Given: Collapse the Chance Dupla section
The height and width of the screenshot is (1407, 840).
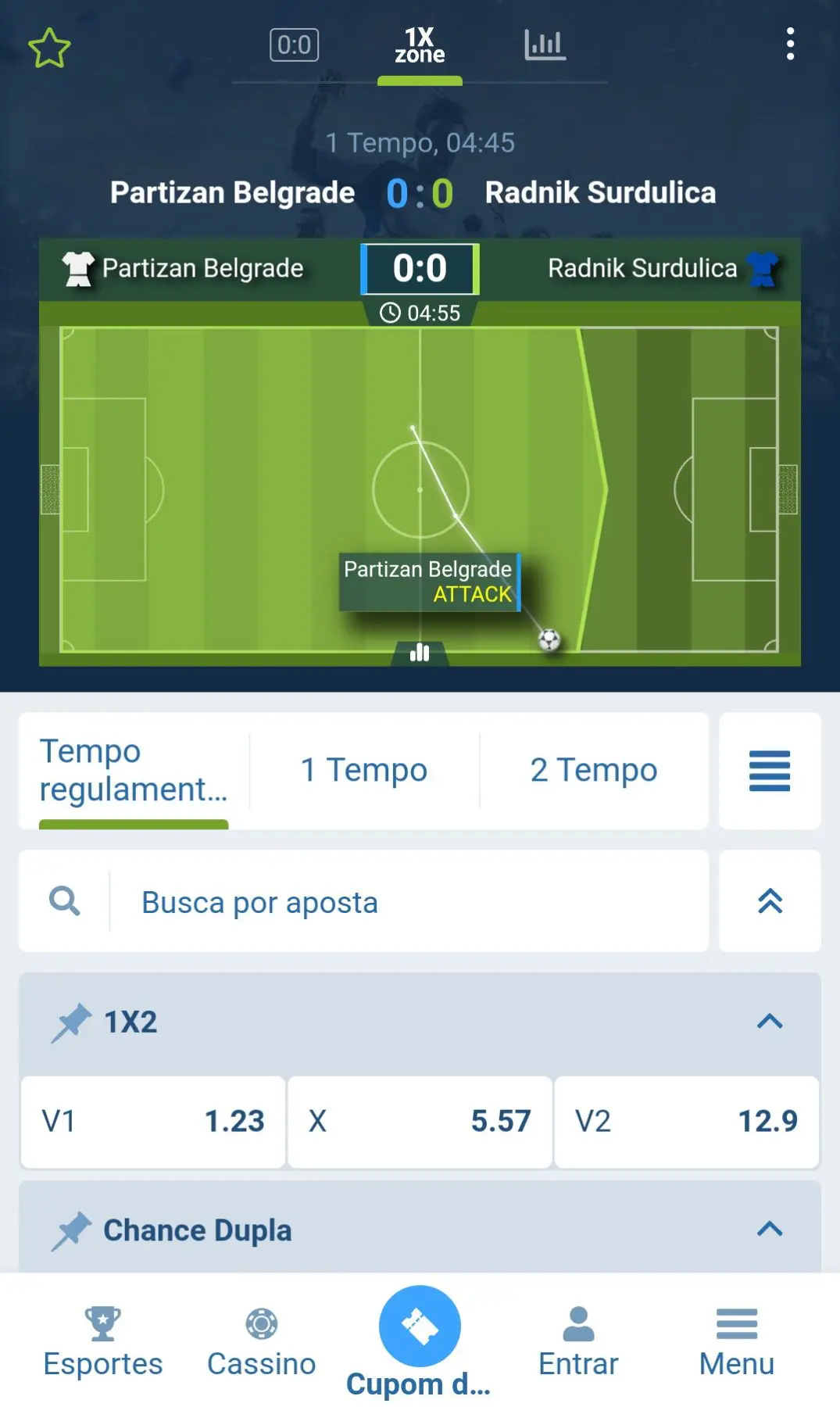Looking at the screenshot, I should point(769,1229).
